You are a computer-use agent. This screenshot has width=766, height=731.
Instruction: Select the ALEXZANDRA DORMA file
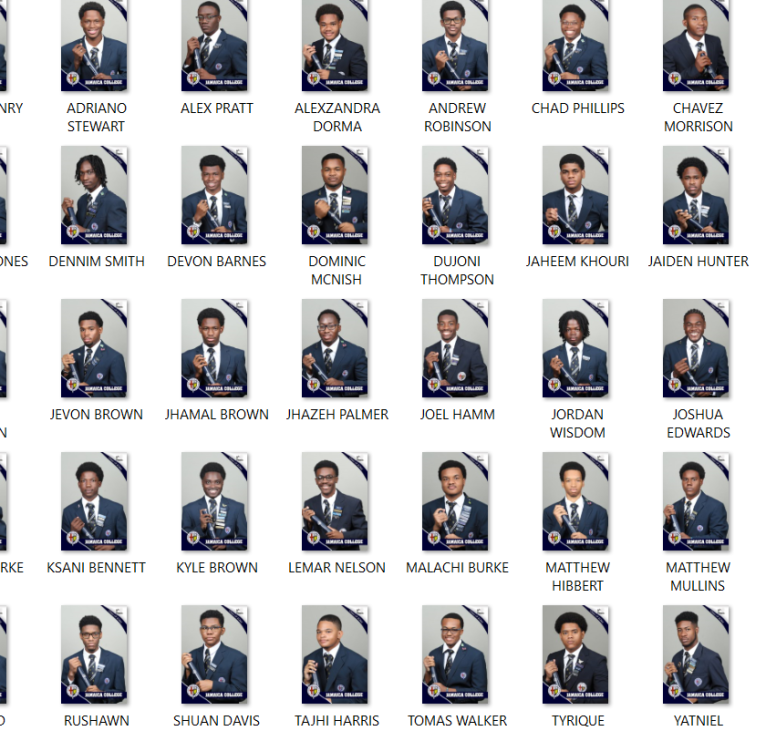(336, 47)
